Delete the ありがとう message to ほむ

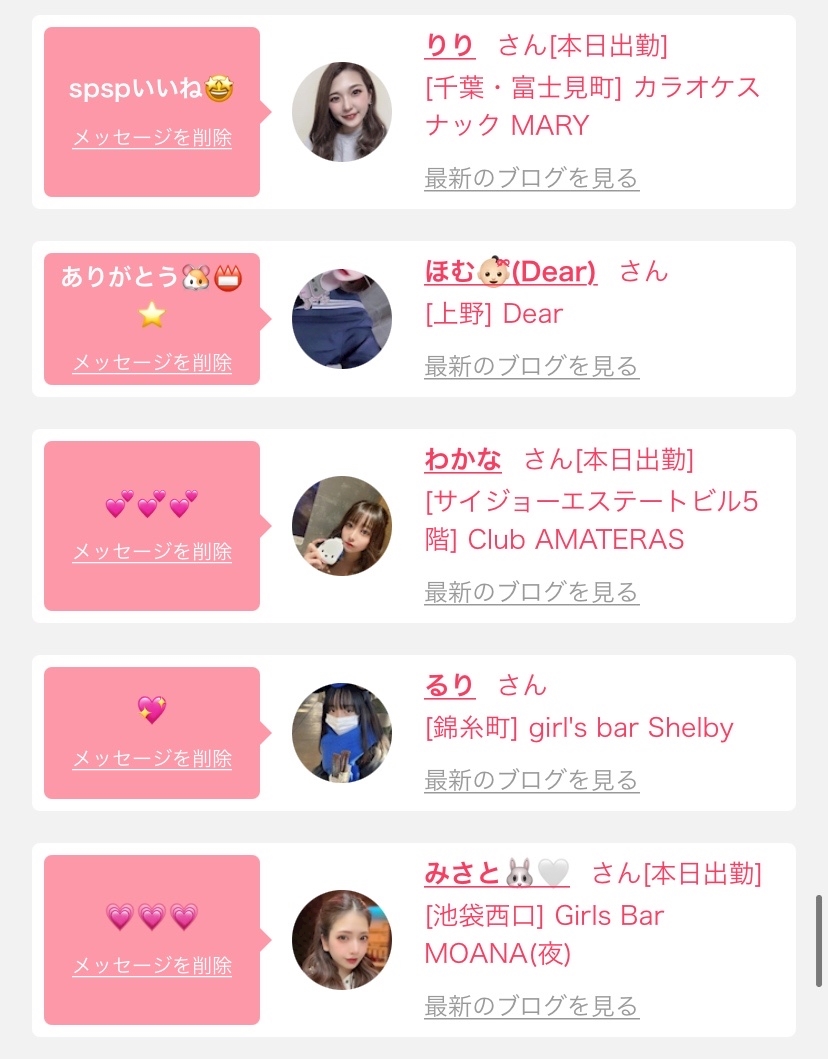(x=152, y=362)
